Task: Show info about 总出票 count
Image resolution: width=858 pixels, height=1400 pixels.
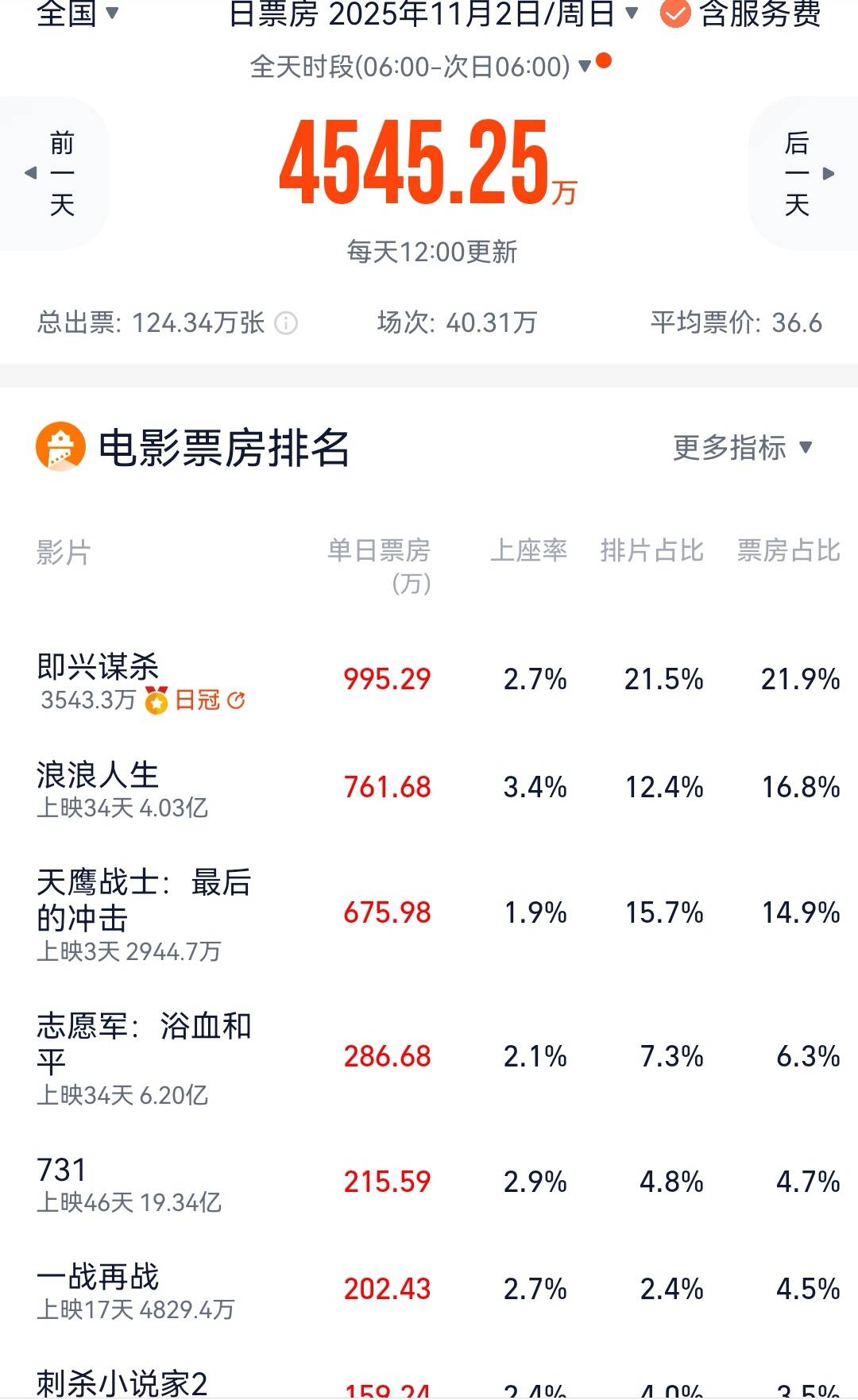Action: coord(286,323)
